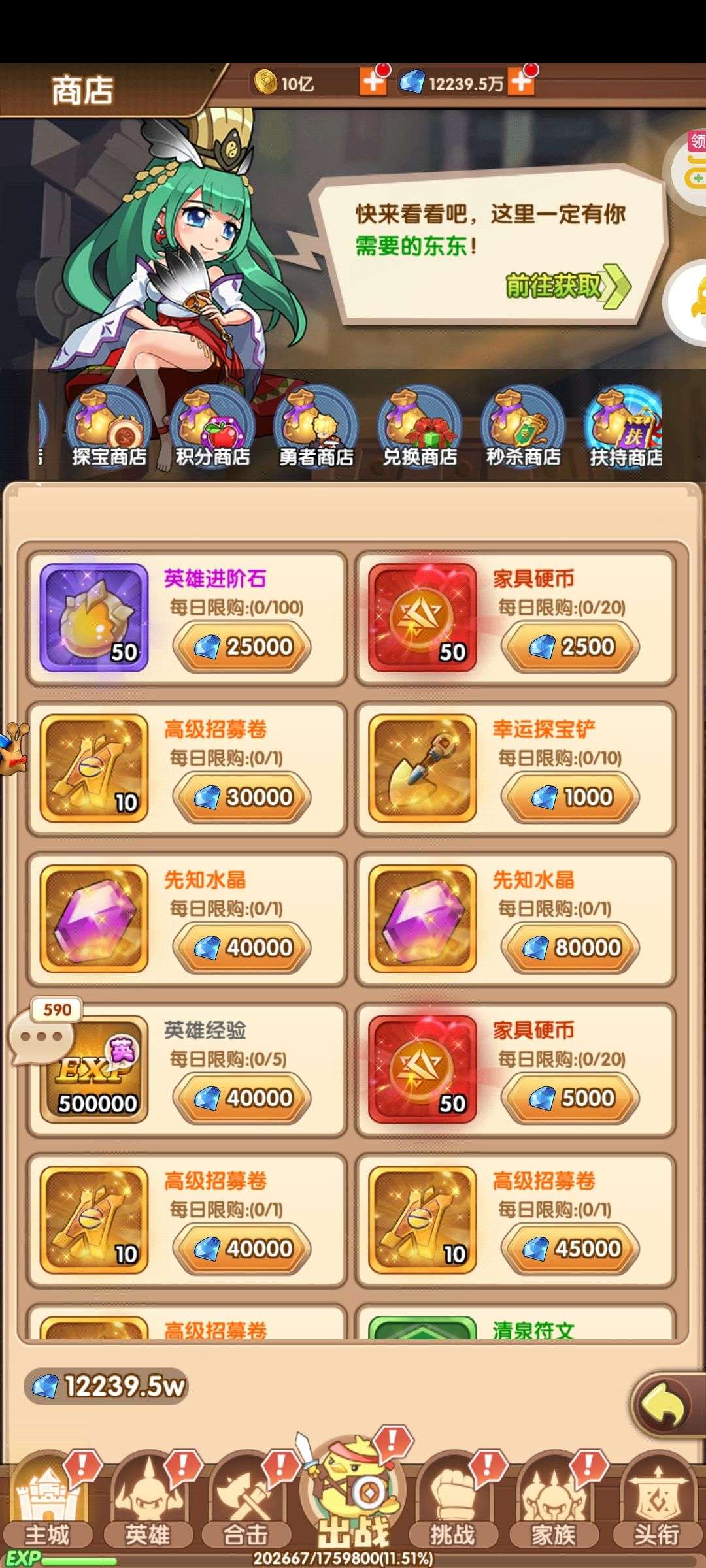This screenshot has height=1568, width=706.
Task: Purchase 英雄经验 for 40000 diamonds
Action: [x=241, y=1098]
